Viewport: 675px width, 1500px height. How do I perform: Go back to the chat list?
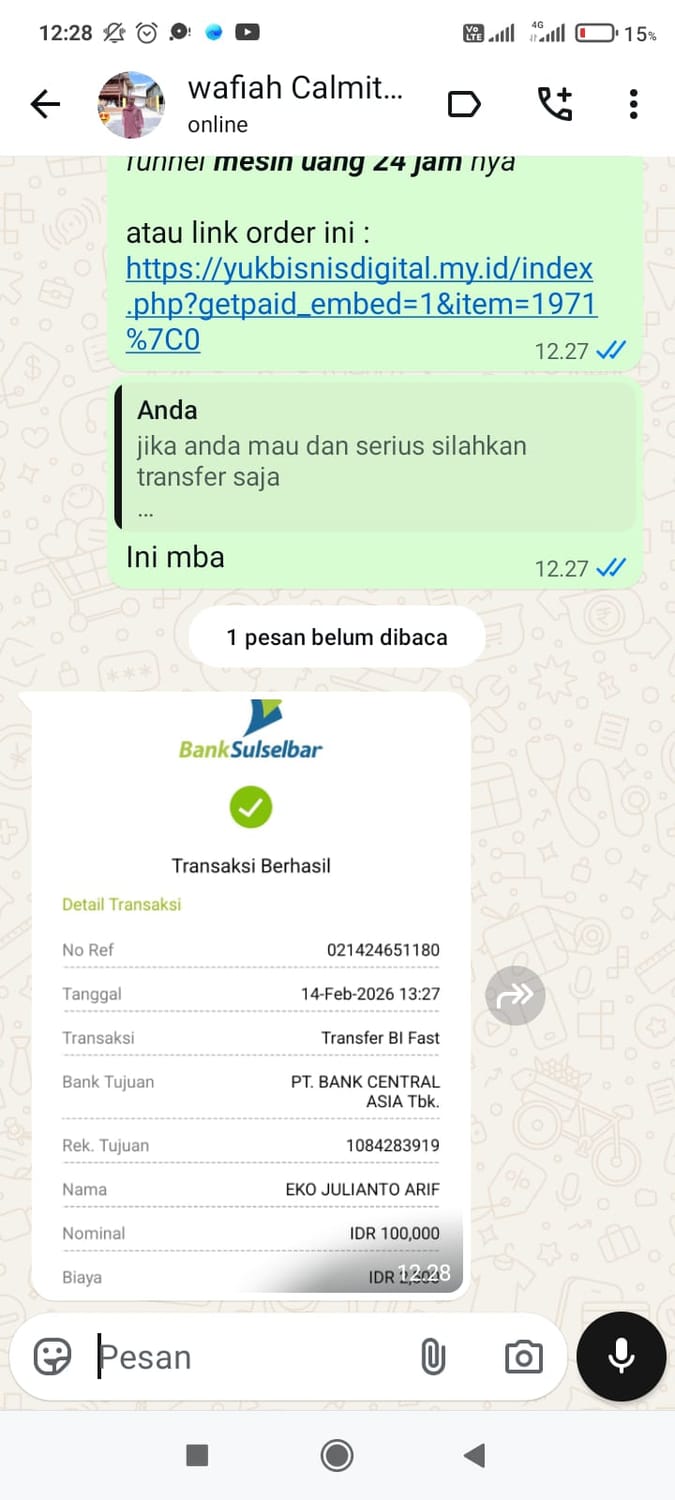pos(45,104)
